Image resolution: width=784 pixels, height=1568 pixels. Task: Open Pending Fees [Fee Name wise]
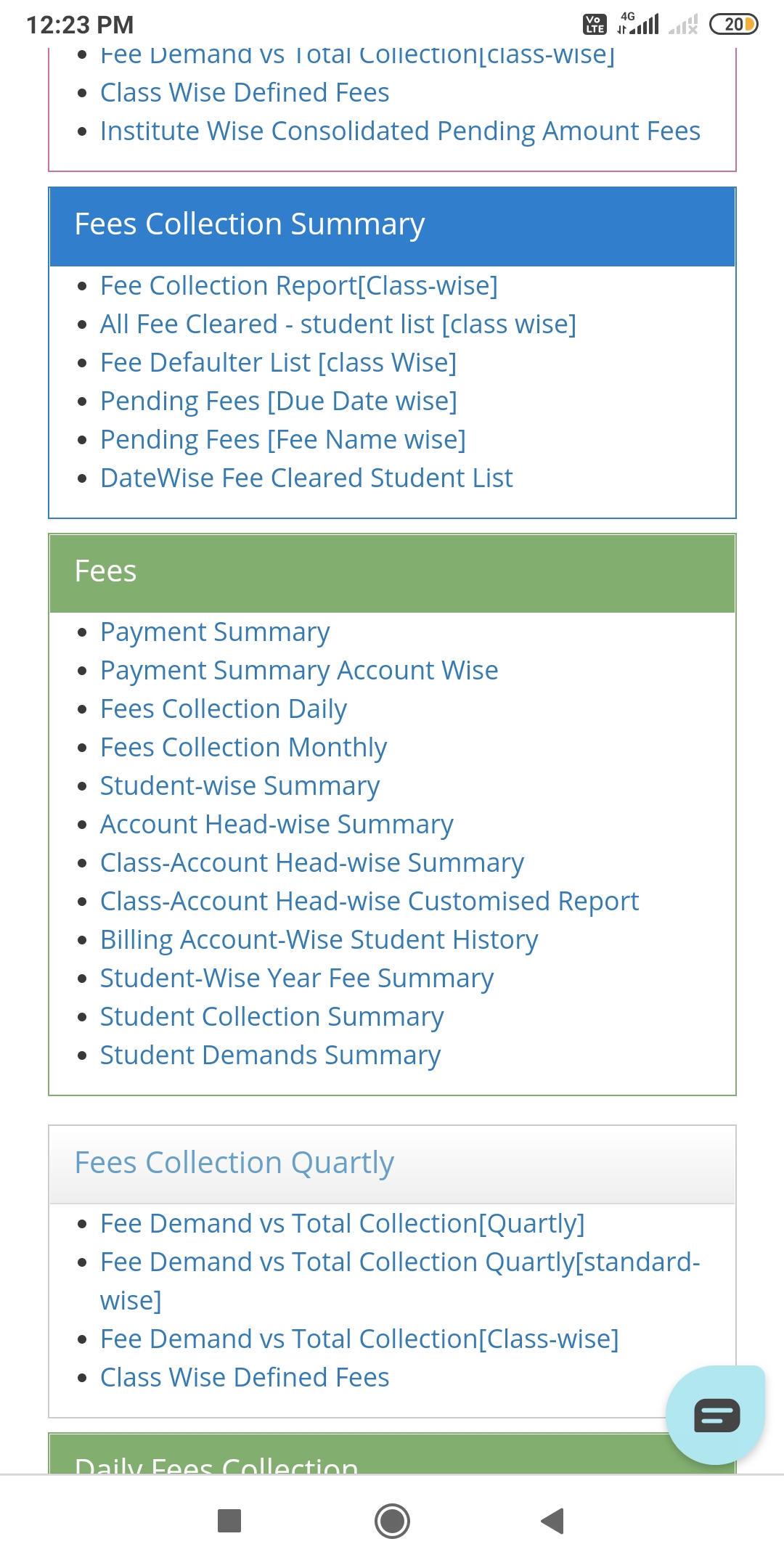283,440
